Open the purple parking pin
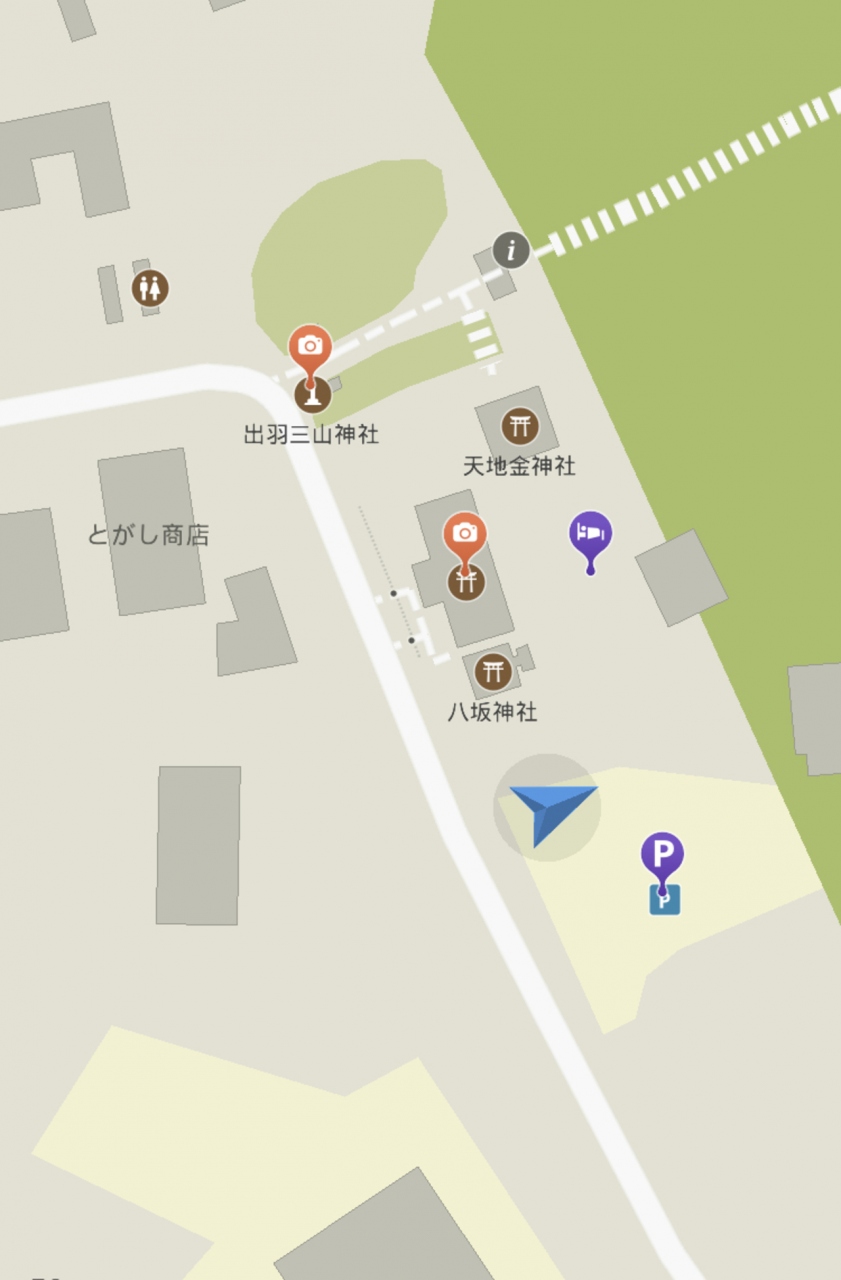The image size is (841, 1280). click(x=662, y=855)
